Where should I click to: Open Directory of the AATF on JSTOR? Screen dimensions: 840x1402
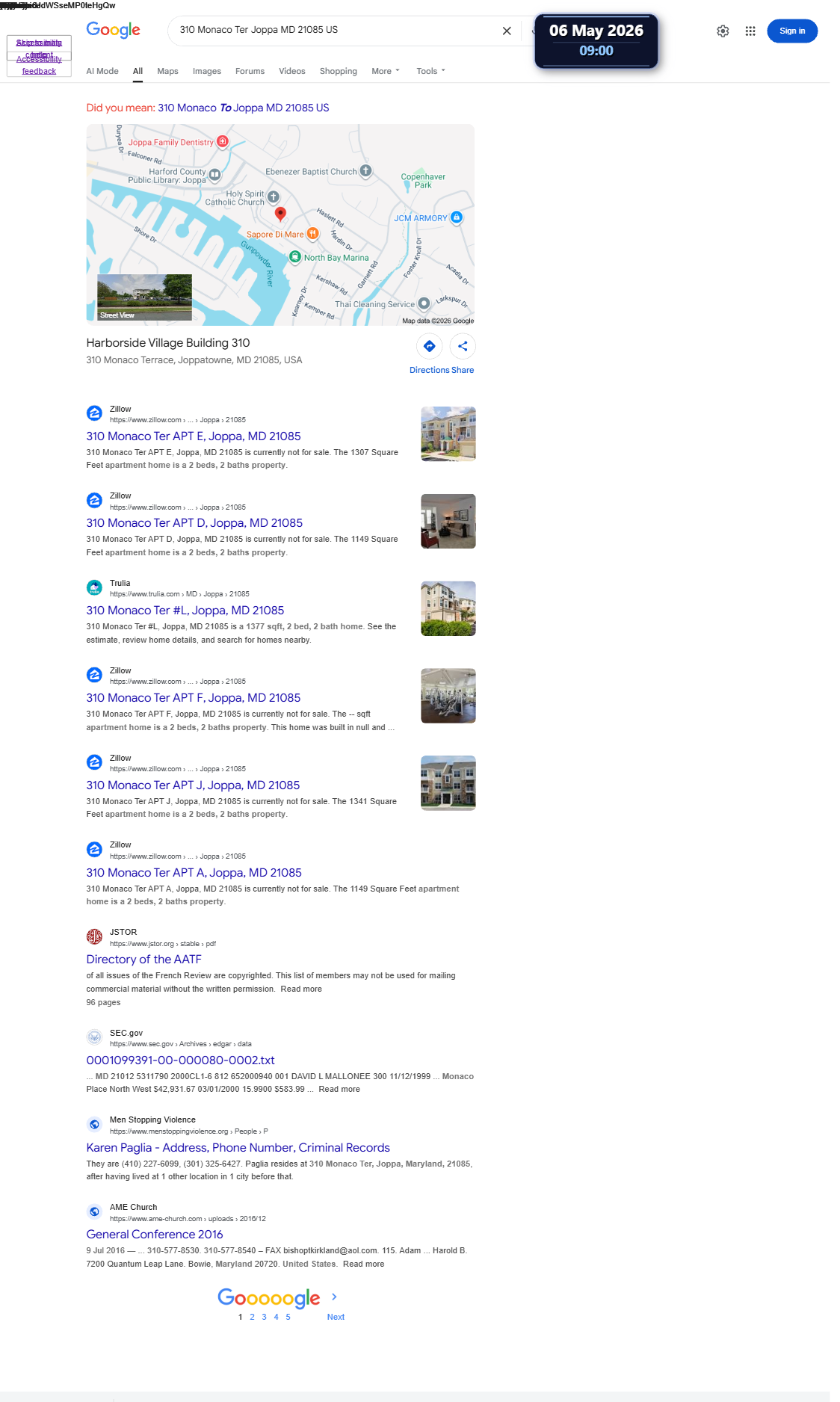coord(143,960)
